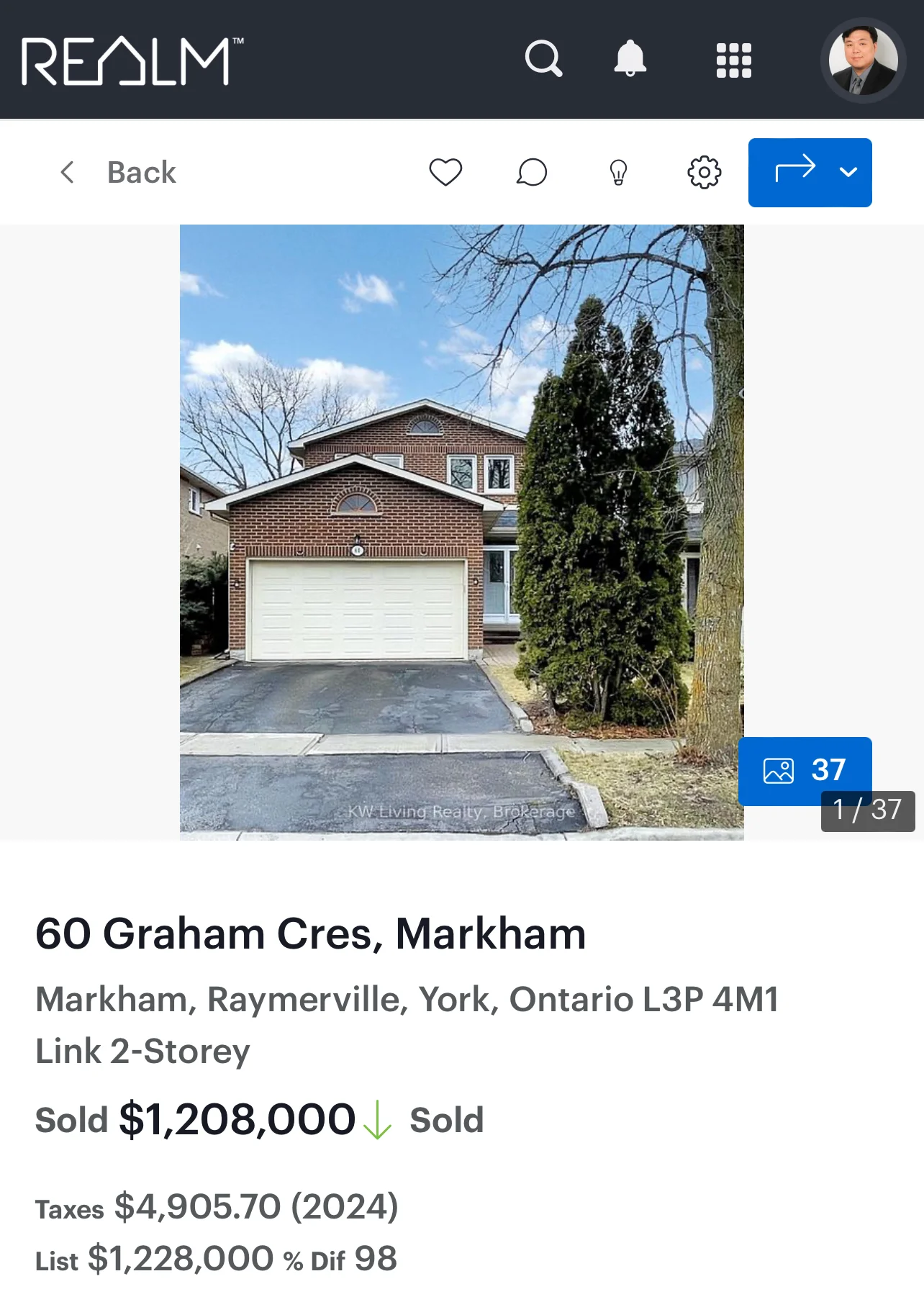Open the search icon in the header
Screen dimensions: 924x1302
[x=543, y=58]
